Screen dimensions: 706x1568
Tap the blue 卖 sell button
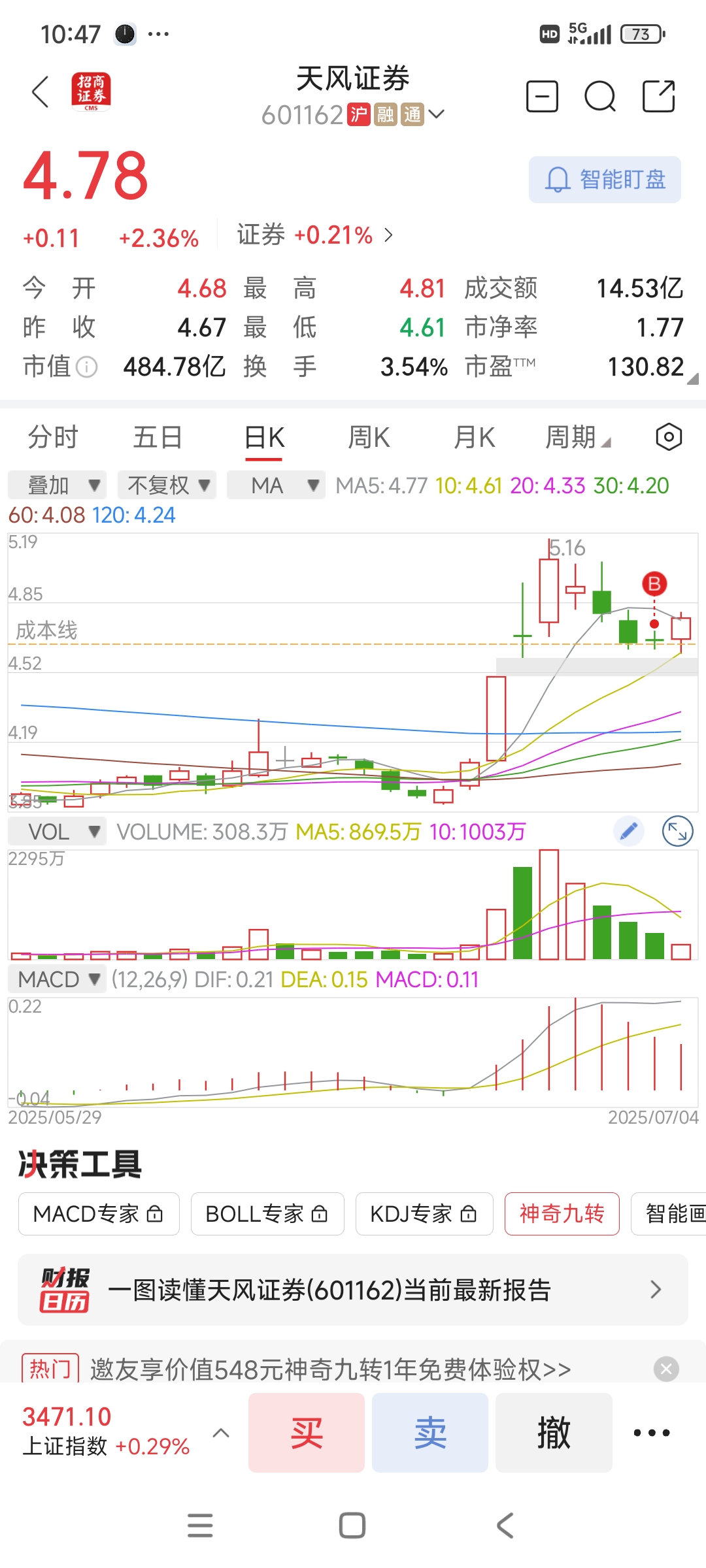pos(430,1433)
